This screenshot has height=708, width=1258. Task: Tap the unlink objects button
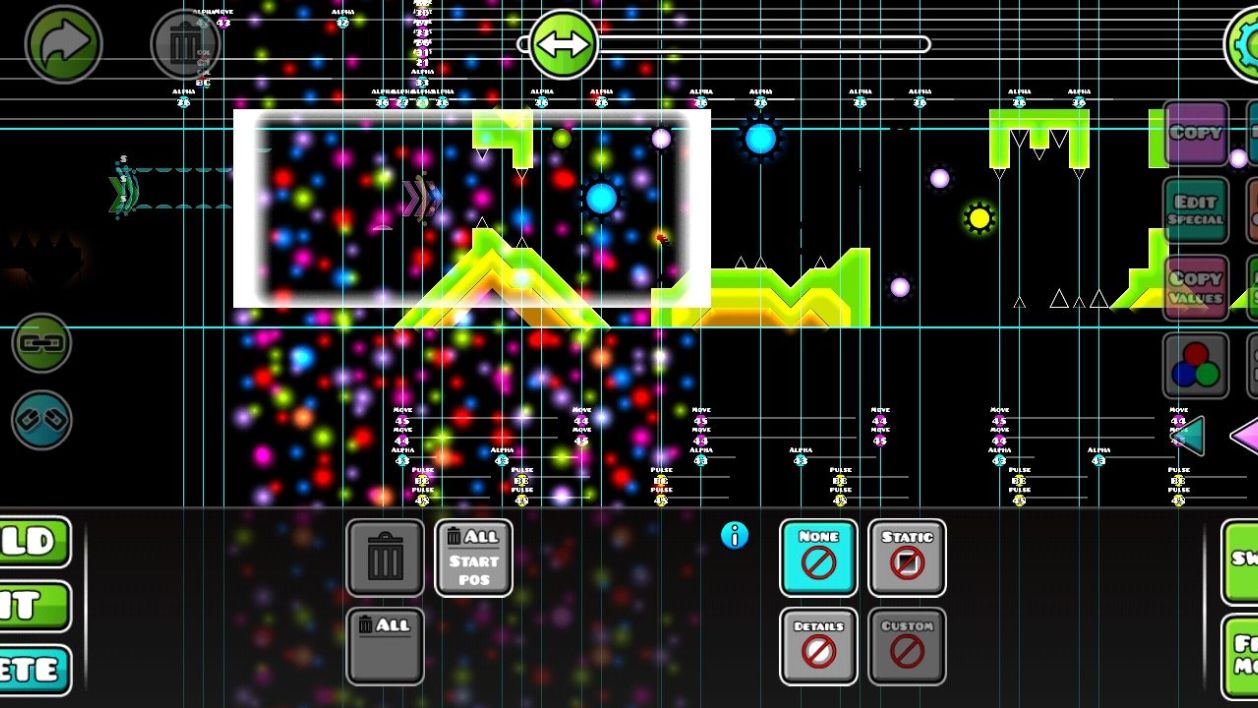click(x=42, y=420)
